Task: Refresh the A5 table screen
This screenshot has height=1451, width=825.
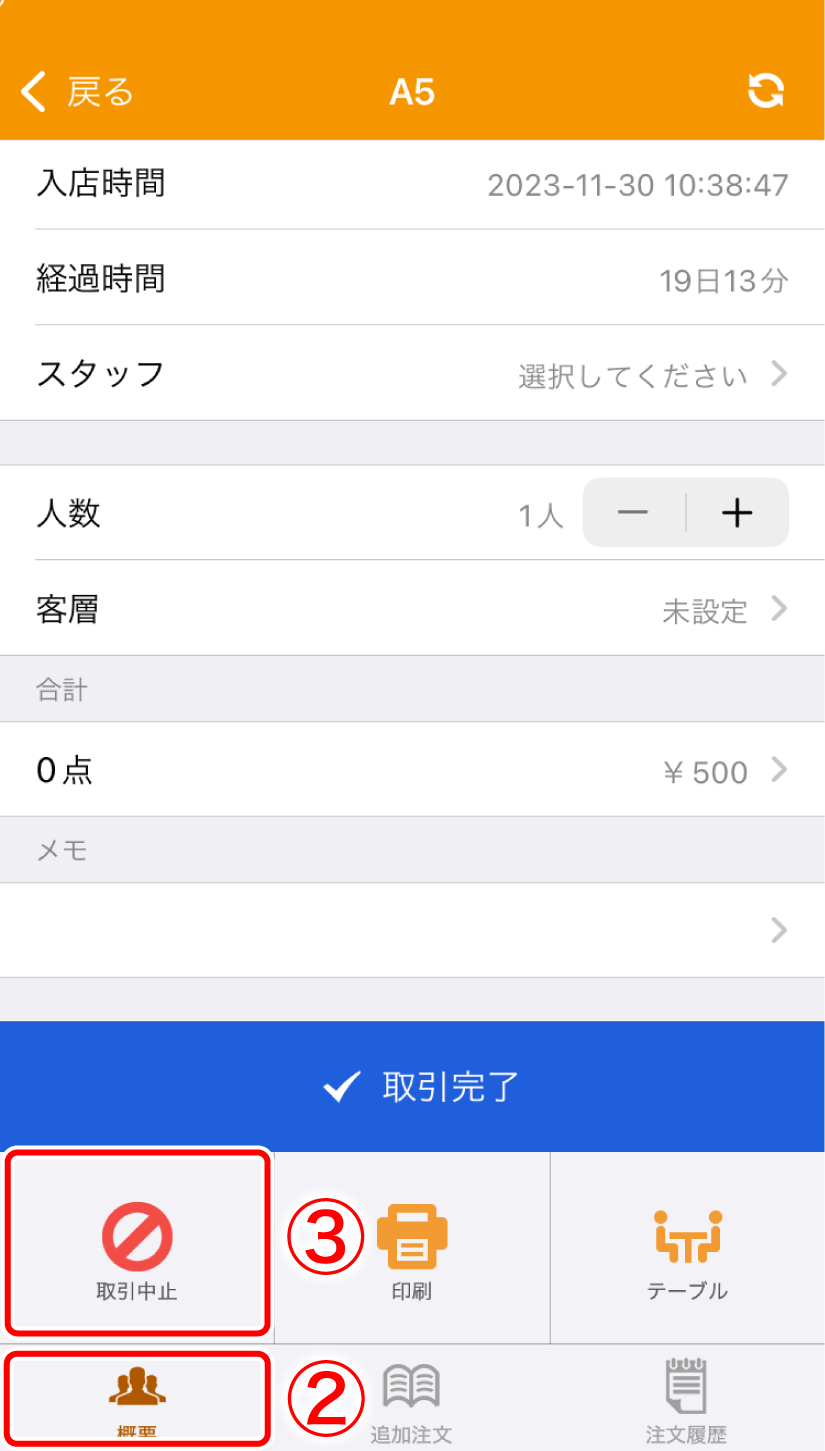Action: pos(766,91)
